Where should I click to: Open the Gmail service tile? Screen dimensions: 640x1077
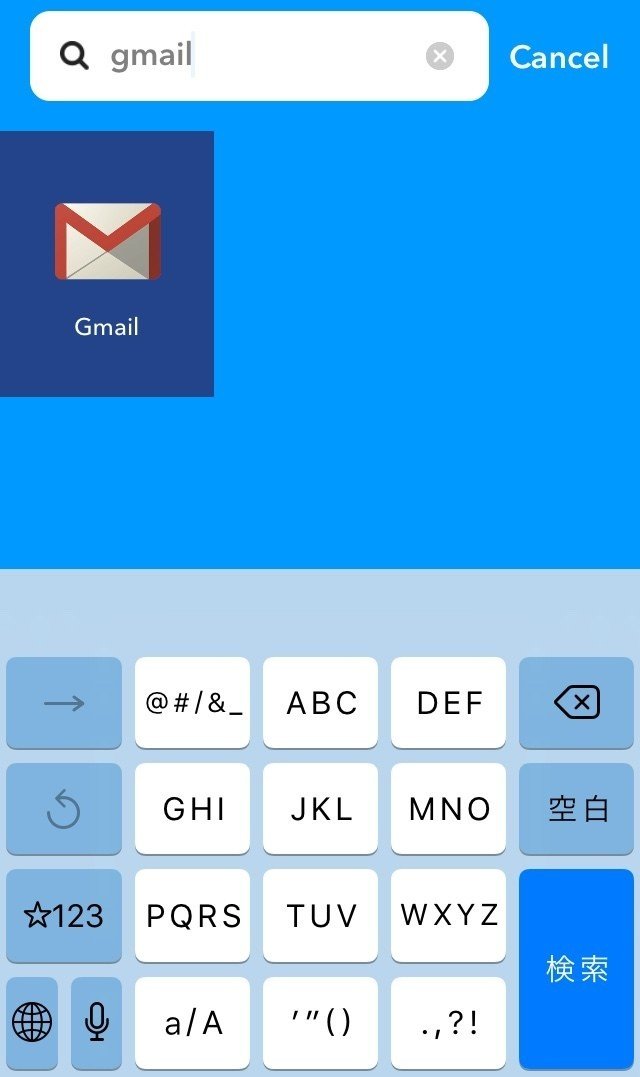107,264
